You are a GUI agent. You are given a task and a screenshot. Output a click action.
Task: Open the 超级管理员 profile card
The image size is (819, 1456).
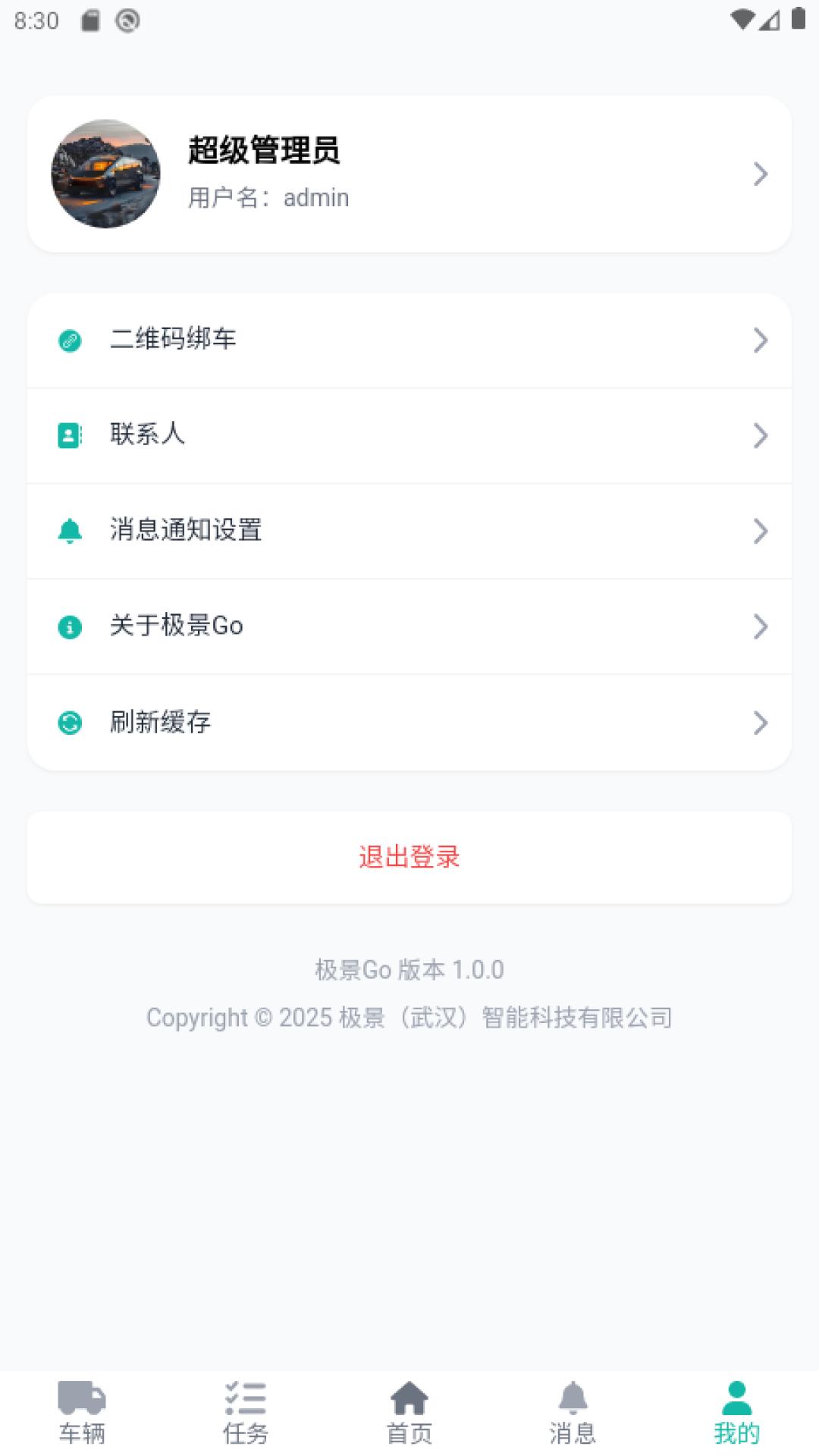(x=409, y=174)
